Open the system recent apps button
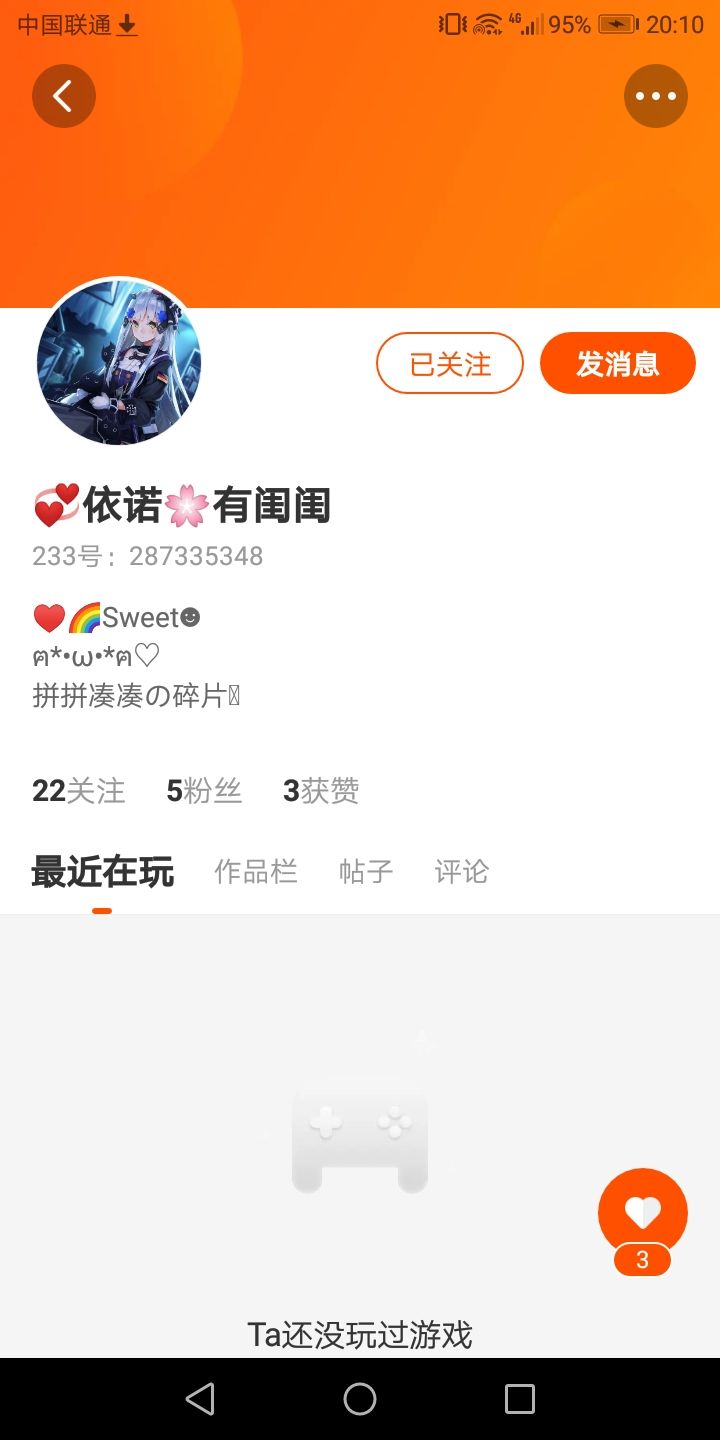The width and height of the screenshot is (720, 1440). click(520, 1399)
